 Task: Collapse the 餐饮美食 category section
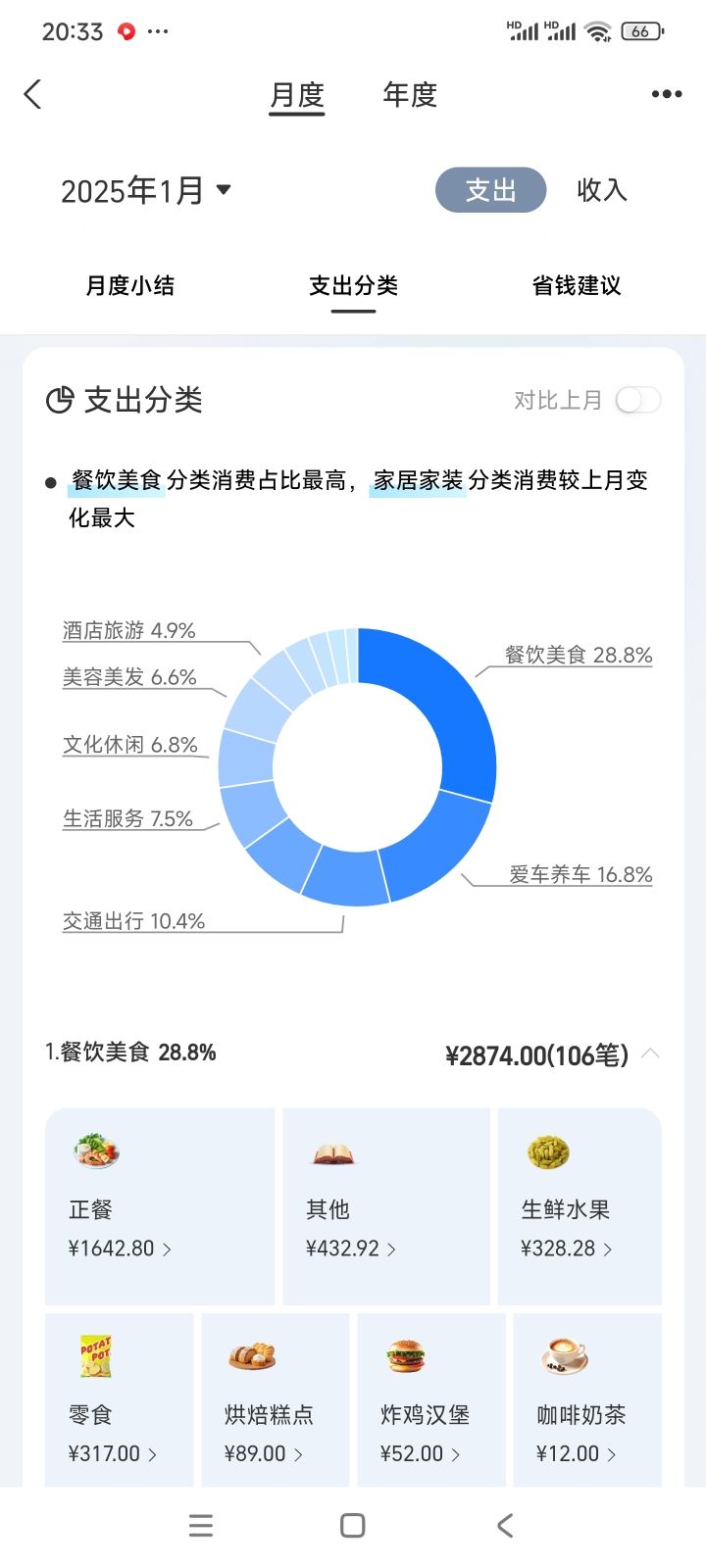click(650, 1054)
